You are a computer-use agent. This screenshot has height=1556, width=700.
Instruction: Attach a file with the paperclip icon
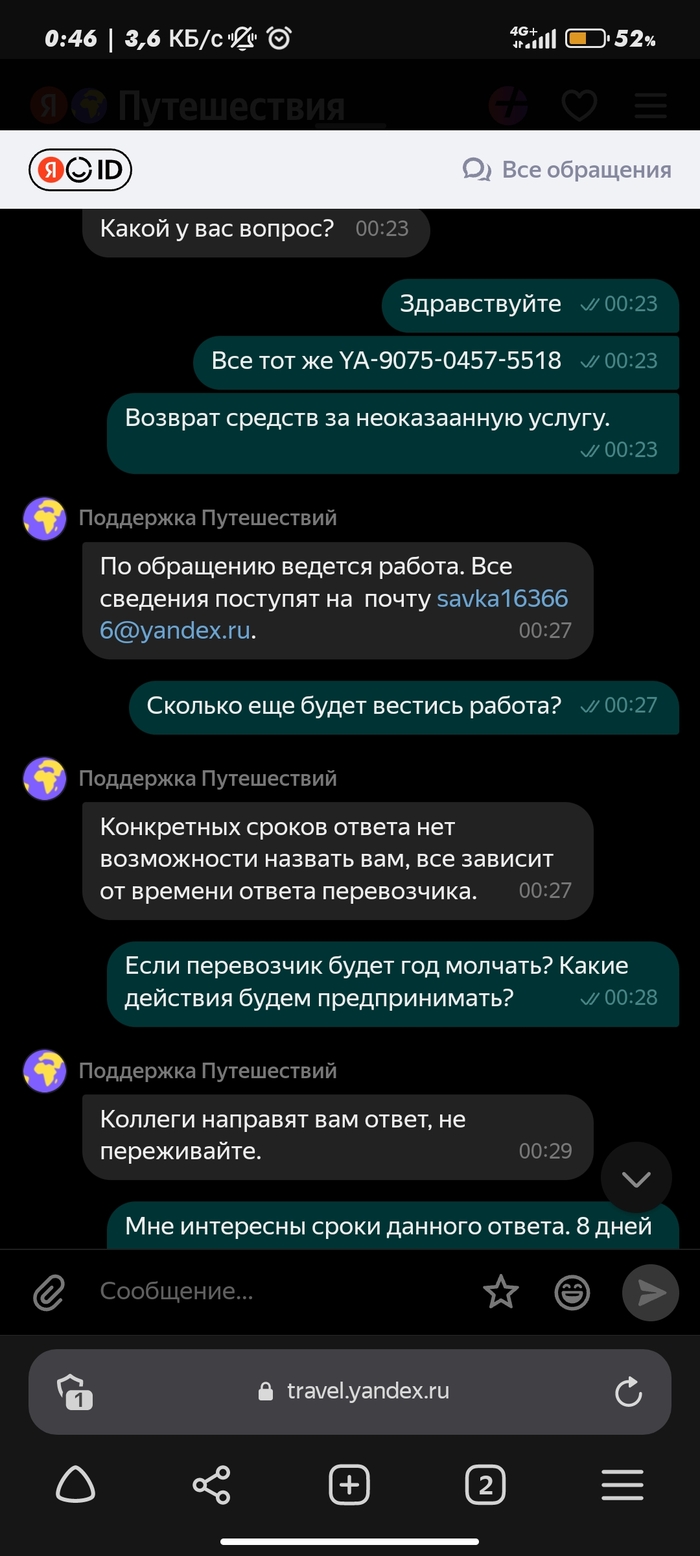click(x=48, y=1292)
